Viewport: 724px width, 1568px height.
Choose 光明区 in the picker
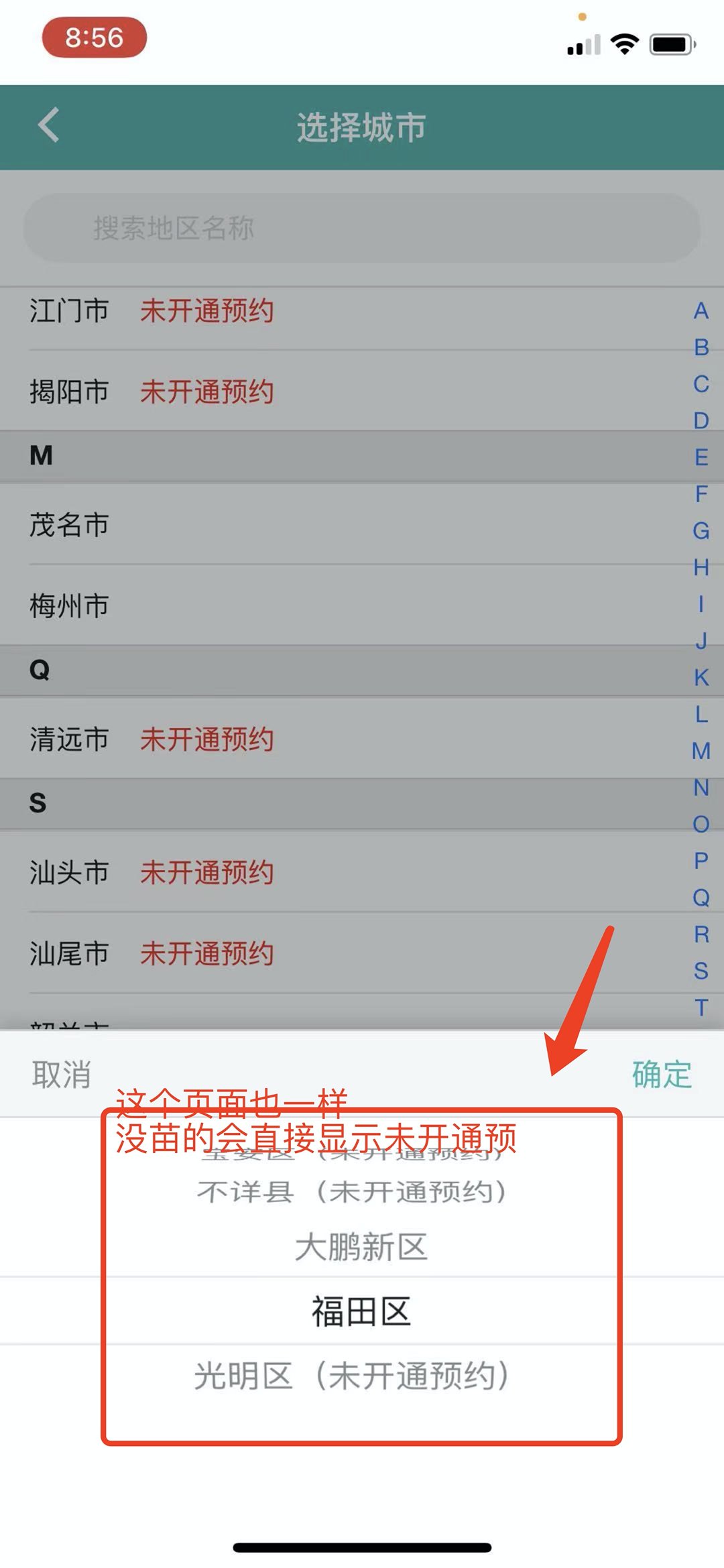[351, 1376]
